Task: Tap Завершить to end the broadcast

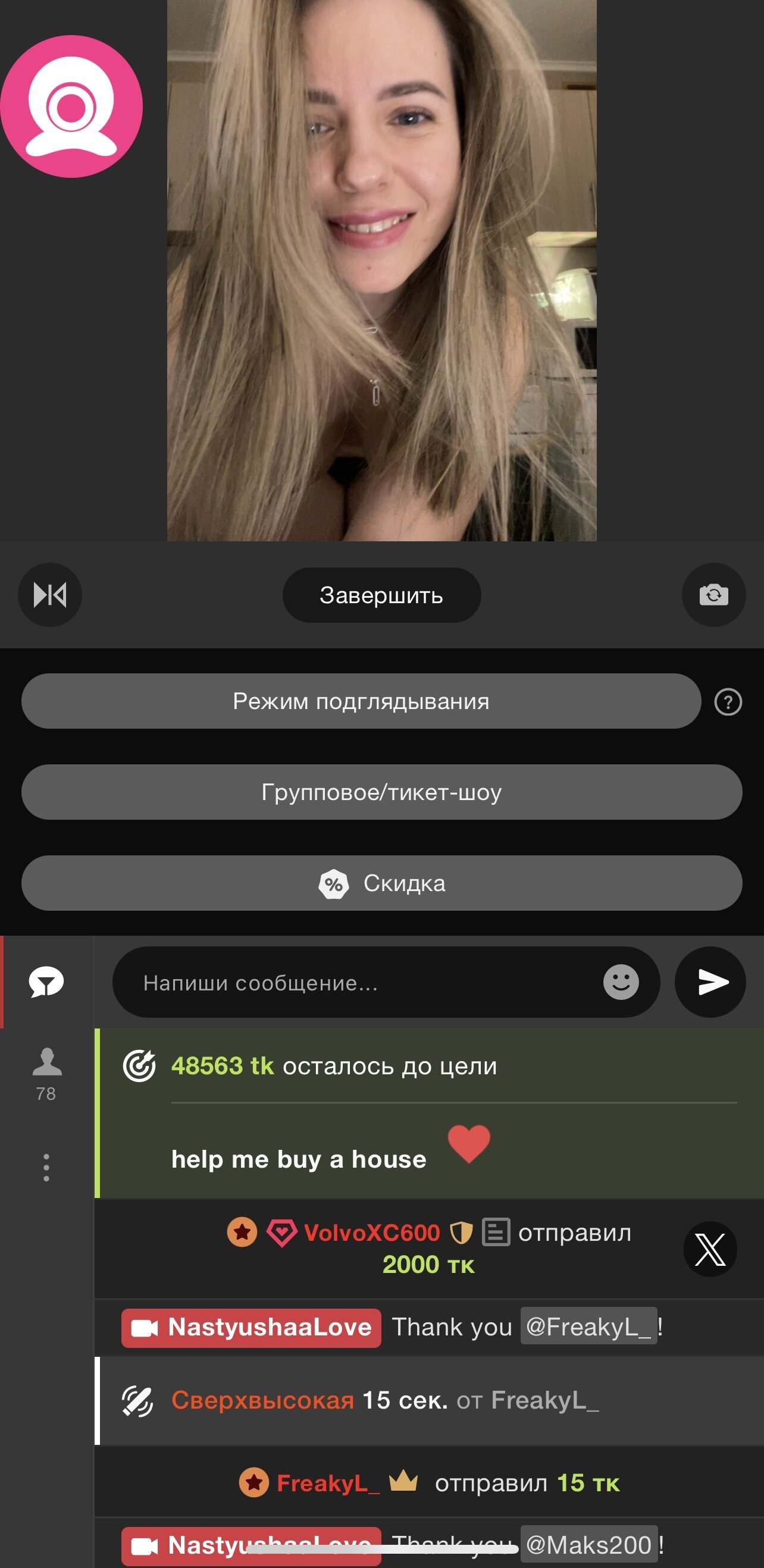Action: [x=381, y=595]
